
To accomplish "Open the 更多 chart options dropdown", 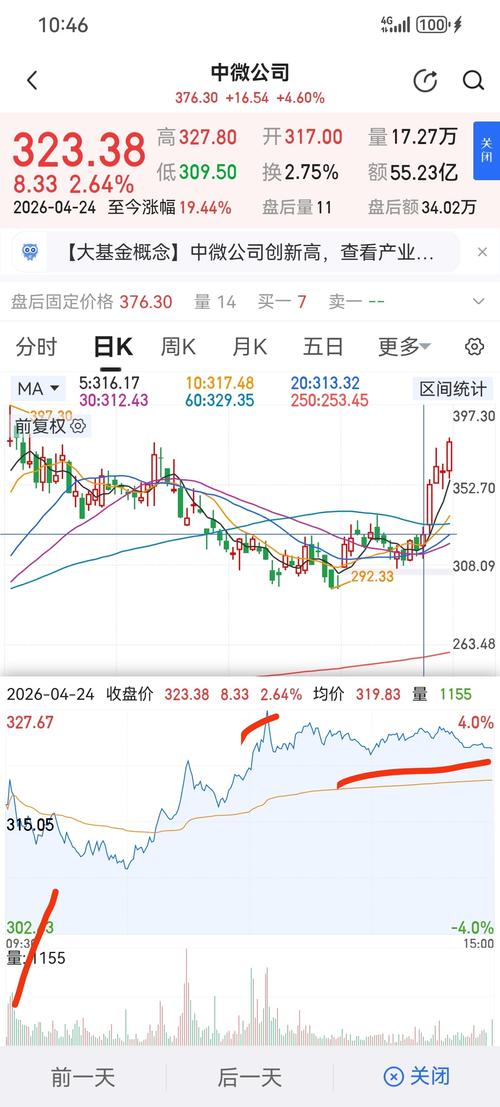I will coord(404,347).
